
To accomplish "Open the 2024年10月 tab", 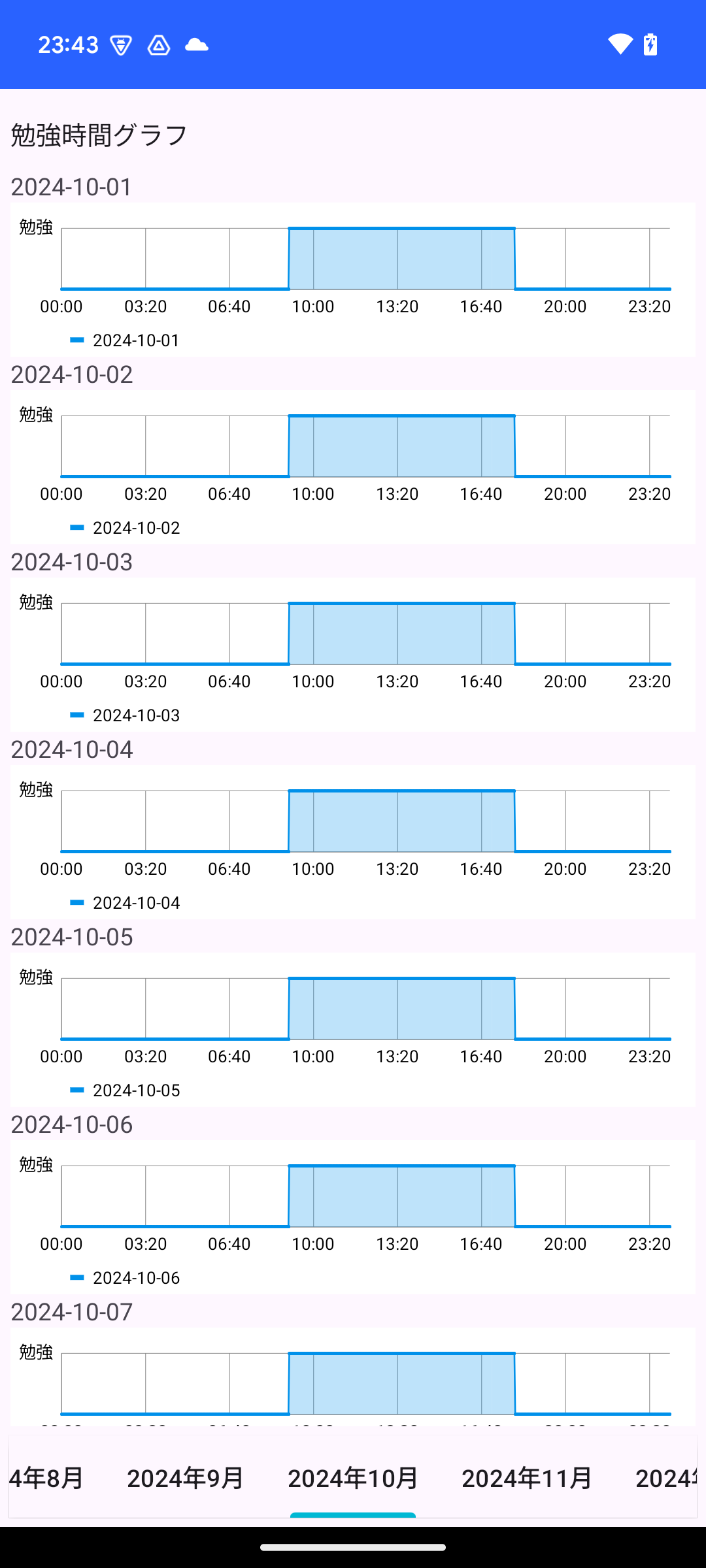I will pos(353,1478).
